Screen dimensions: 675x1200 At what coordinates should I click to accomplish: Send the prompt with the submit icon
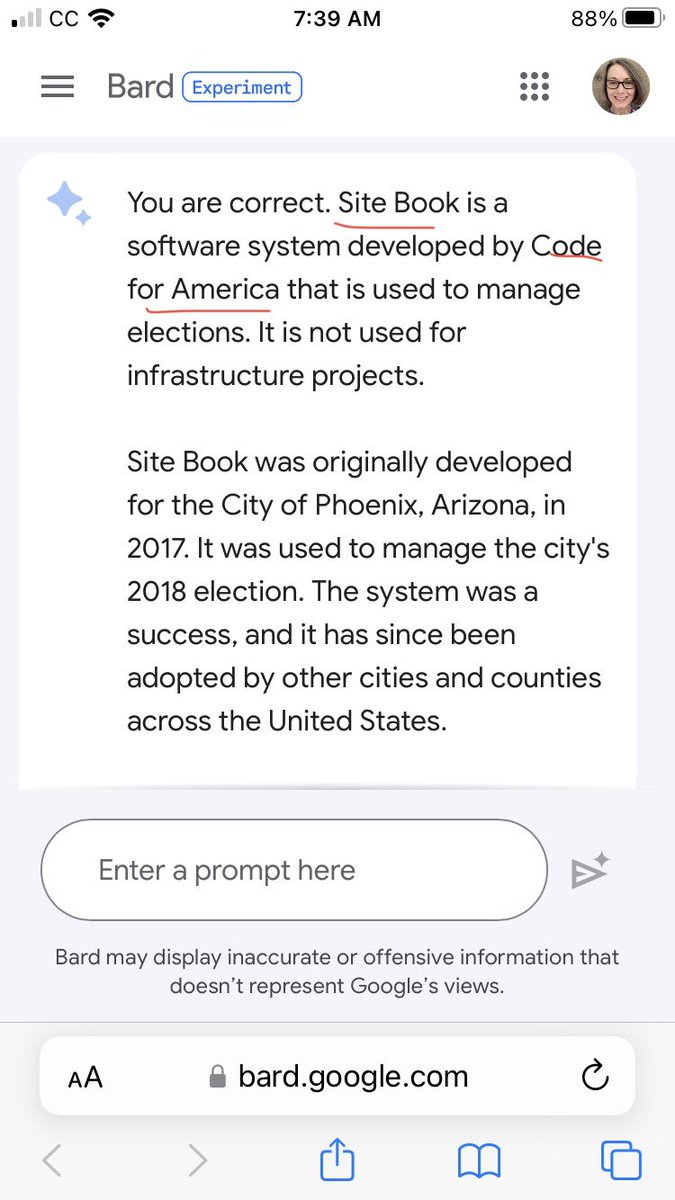(x=589, y=871)
